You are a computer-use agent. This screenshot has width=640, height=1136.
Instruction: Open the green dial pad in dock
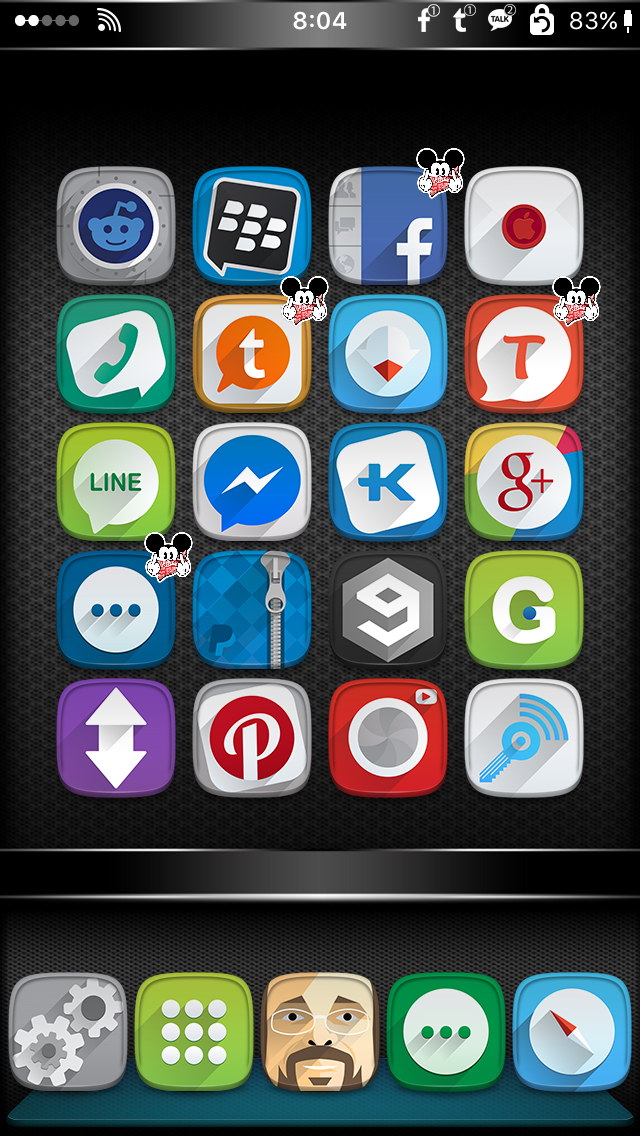(x=193, y=1031)
